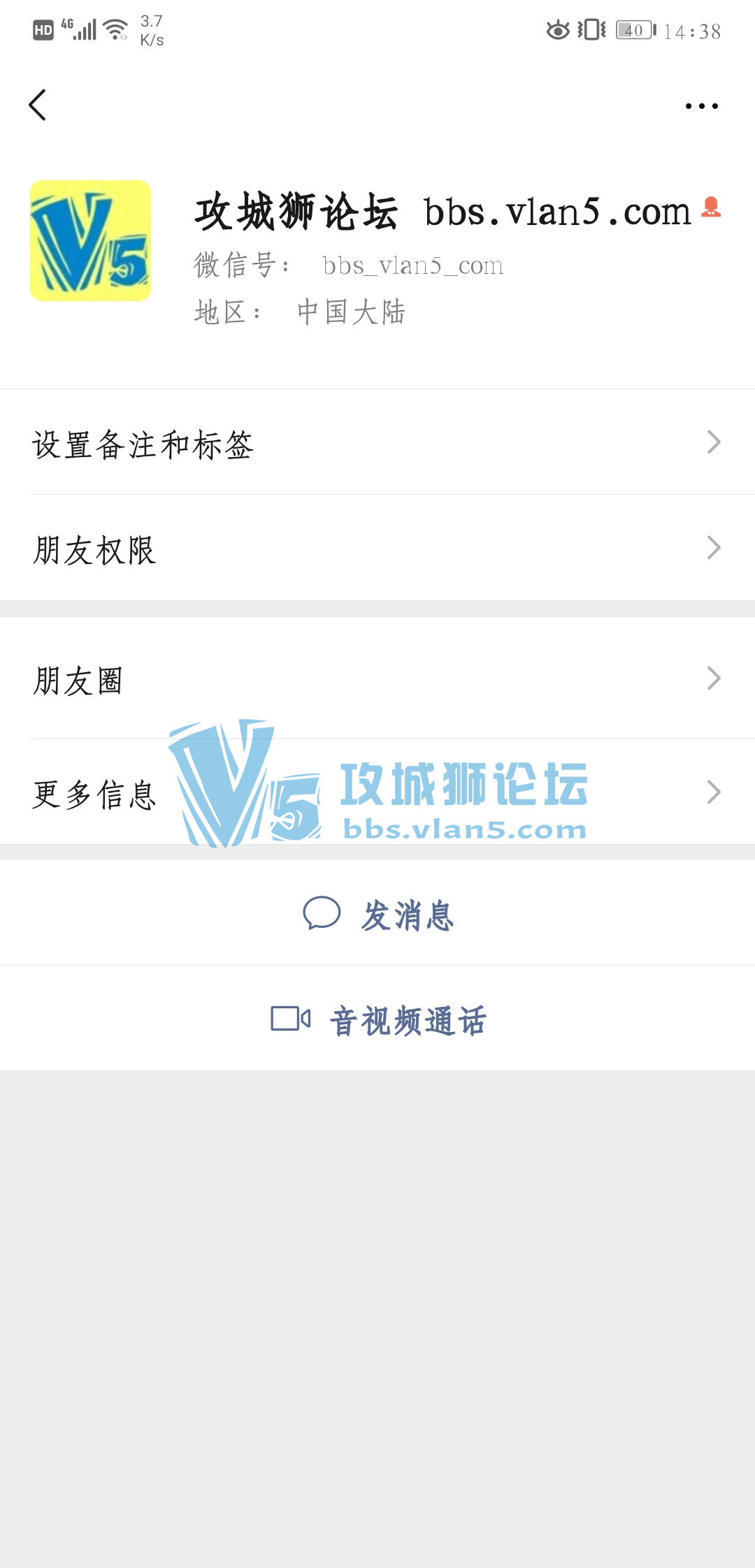Image resolution: width=755 pixels, height=1568 pixels.
Task: Open 朋友权限 settings
Action: (377, 549)
